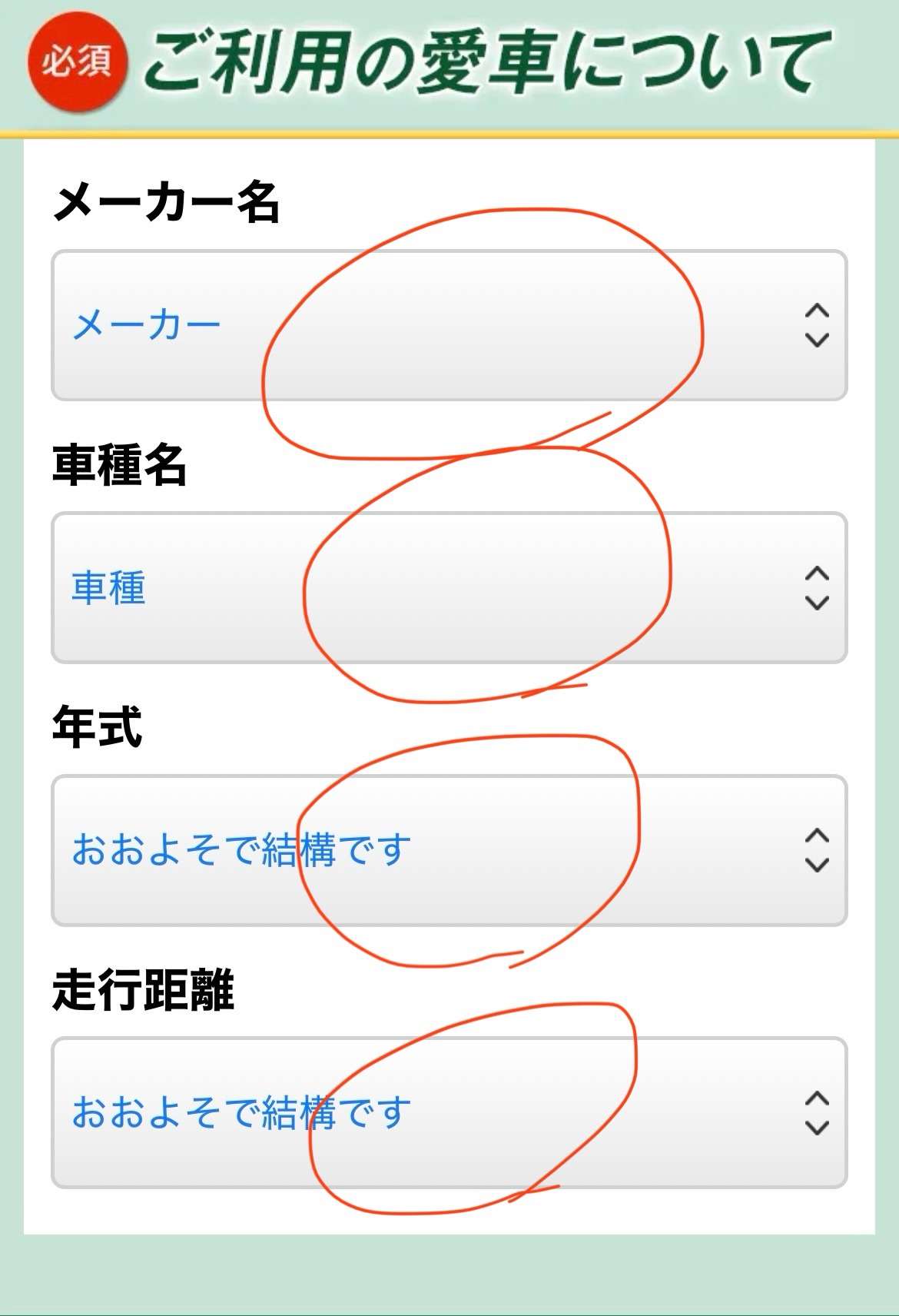Expand the 車種名 selector
The height and width of the screenshot is (1316, 899).
[449, 587]
